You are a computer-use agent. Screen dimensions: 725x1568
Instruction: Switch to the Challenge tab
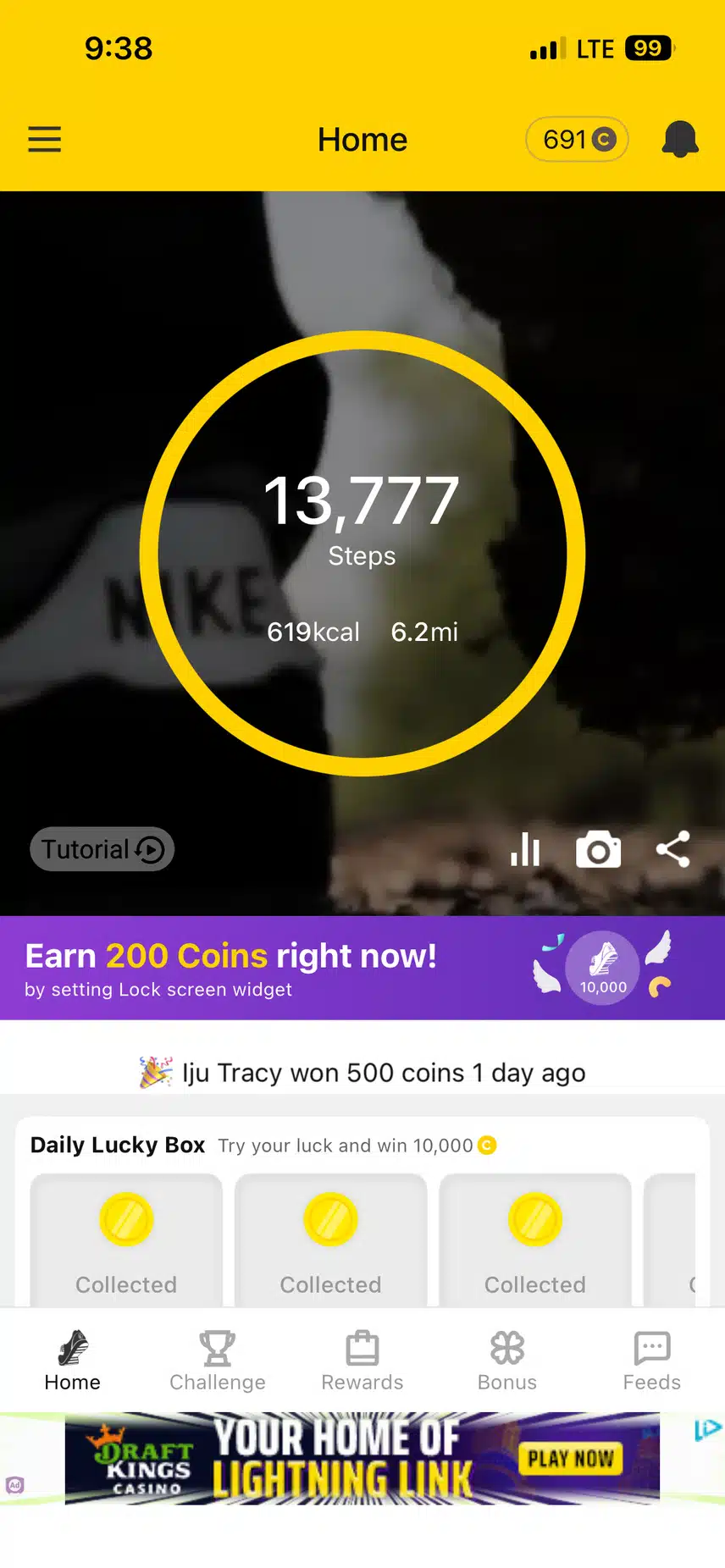218,1361
